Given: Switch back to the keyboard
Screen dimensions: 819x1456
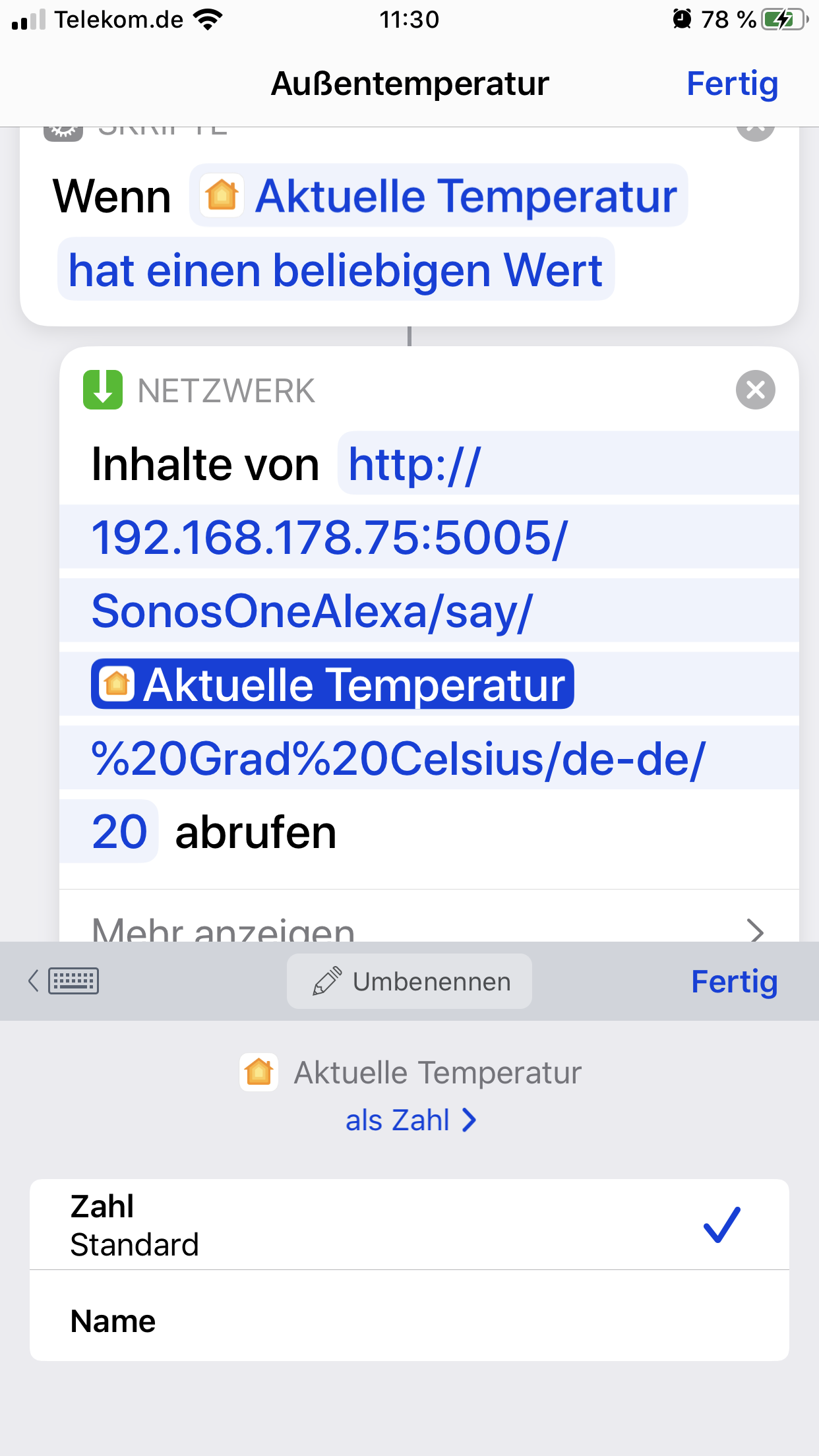Looking at the screenshot, I should (x=65, y=981).
